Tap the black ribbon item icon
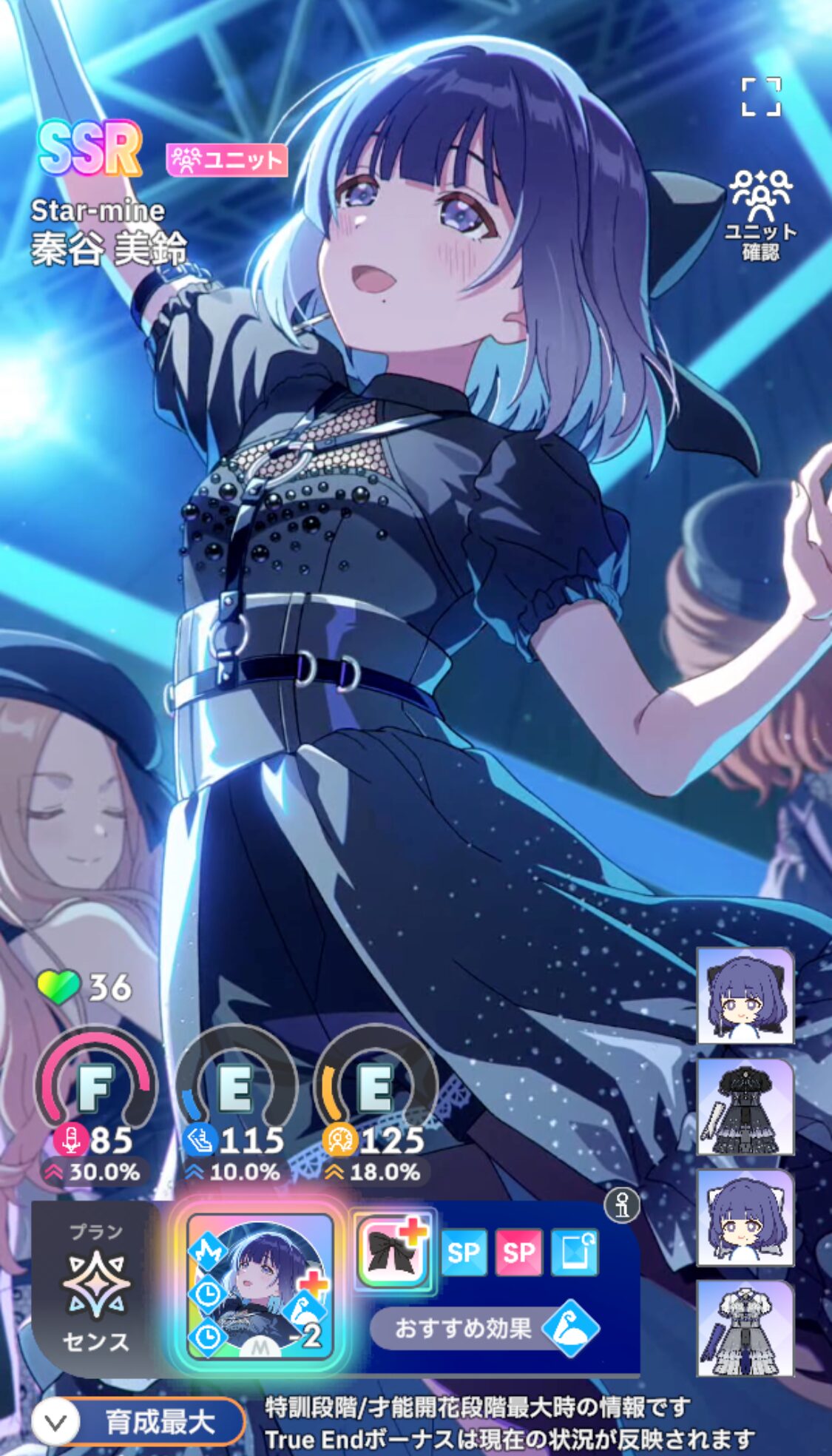 392,1252
